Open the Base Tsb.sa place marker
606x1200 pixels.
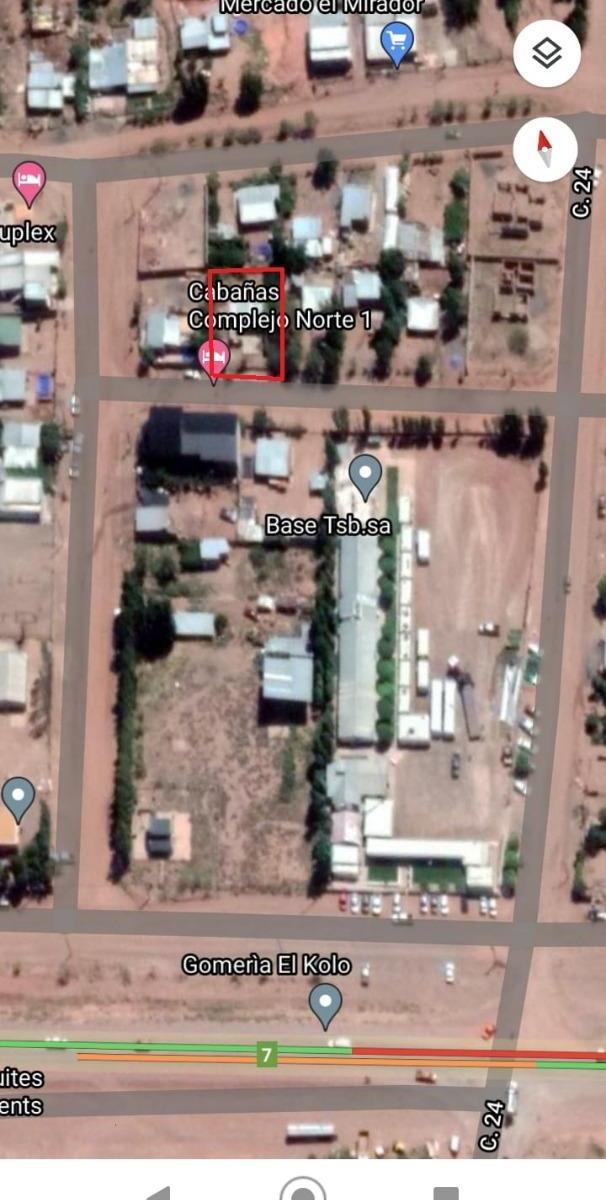[365, 477]
